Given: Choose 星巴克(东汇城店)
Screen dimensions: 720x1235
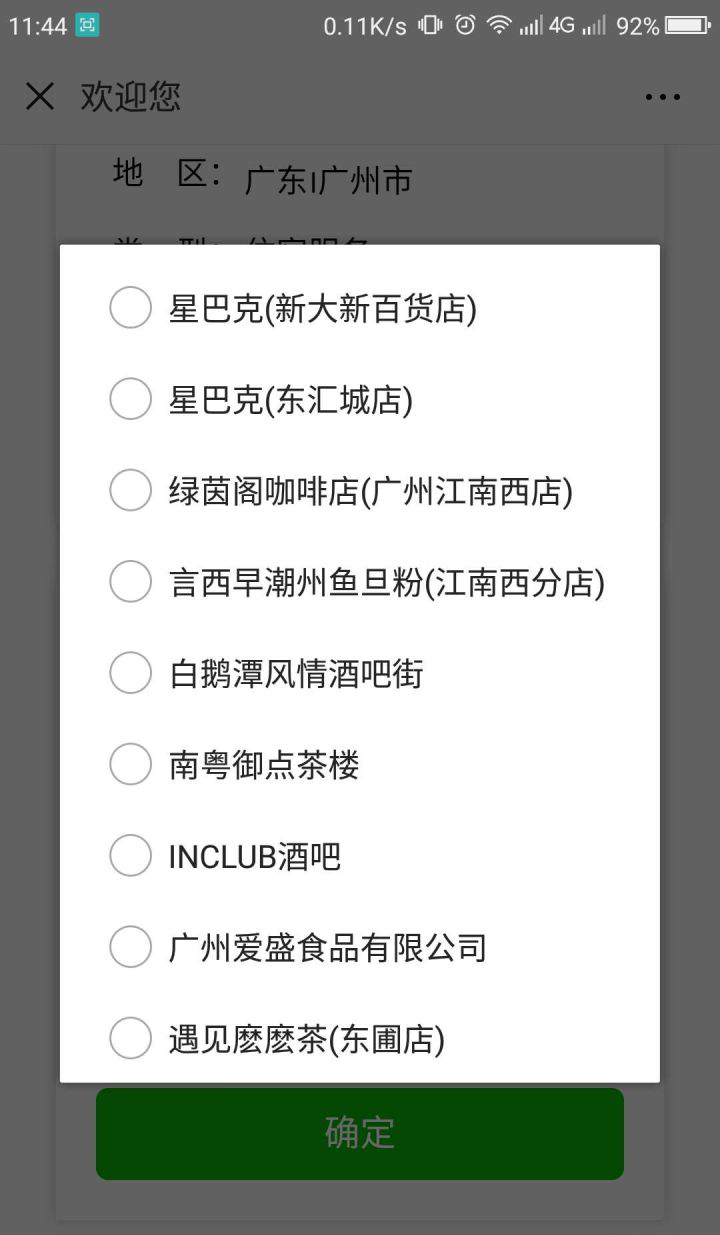Looking at the screenshot, I should (x=131, y=399).
